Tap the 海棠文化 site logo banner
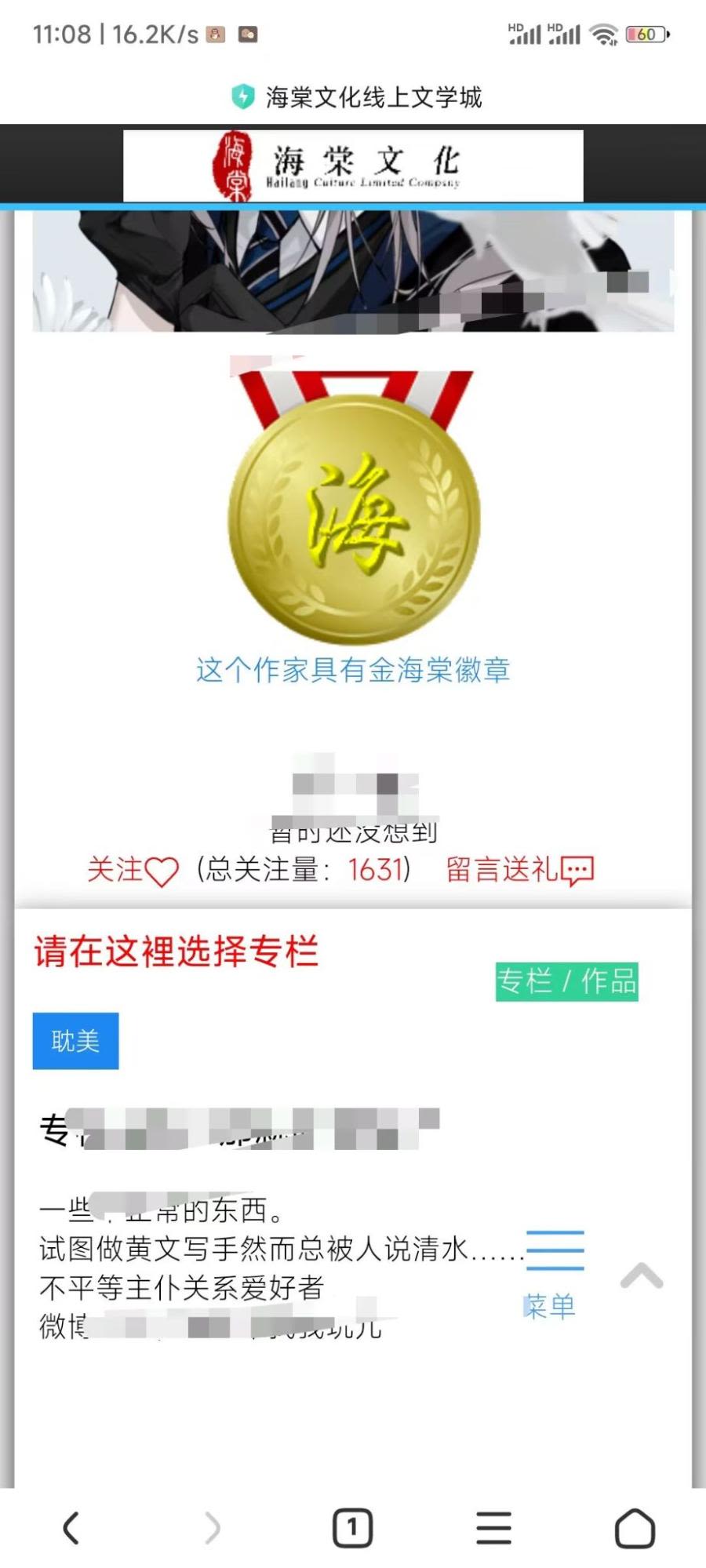 (353, 166)
